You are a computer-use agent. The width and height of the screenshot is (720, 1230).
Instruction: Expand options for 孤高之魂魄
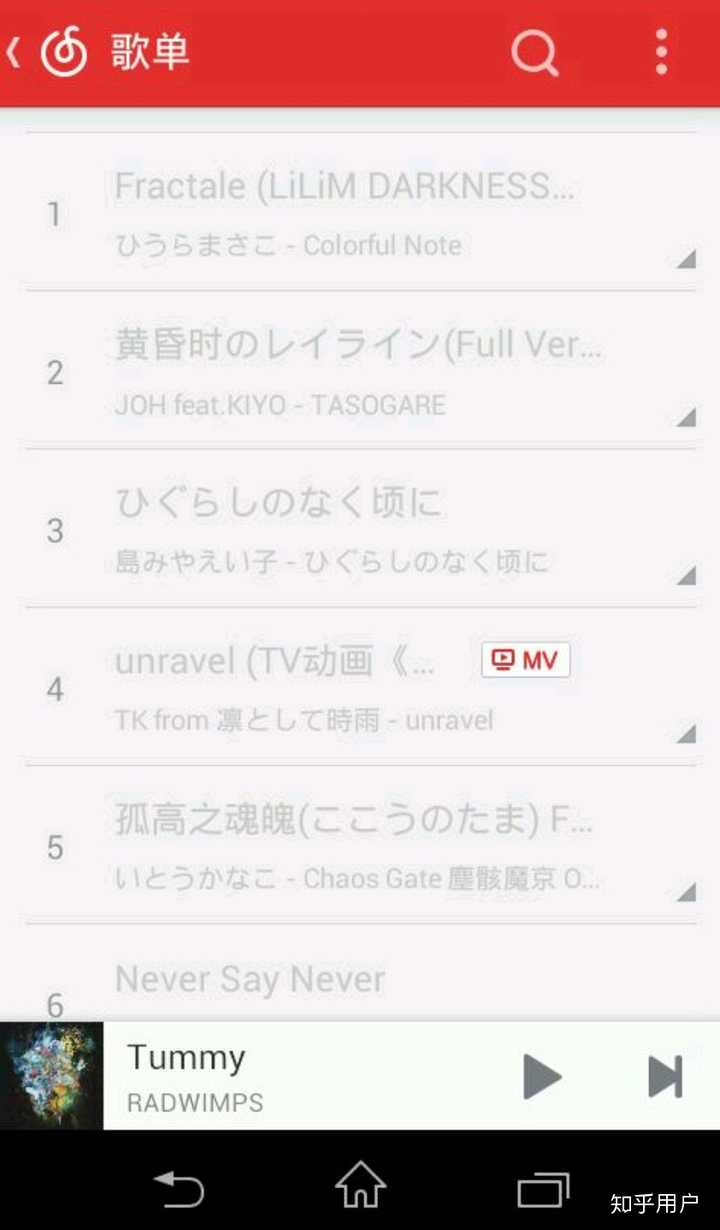coord(686,892)
